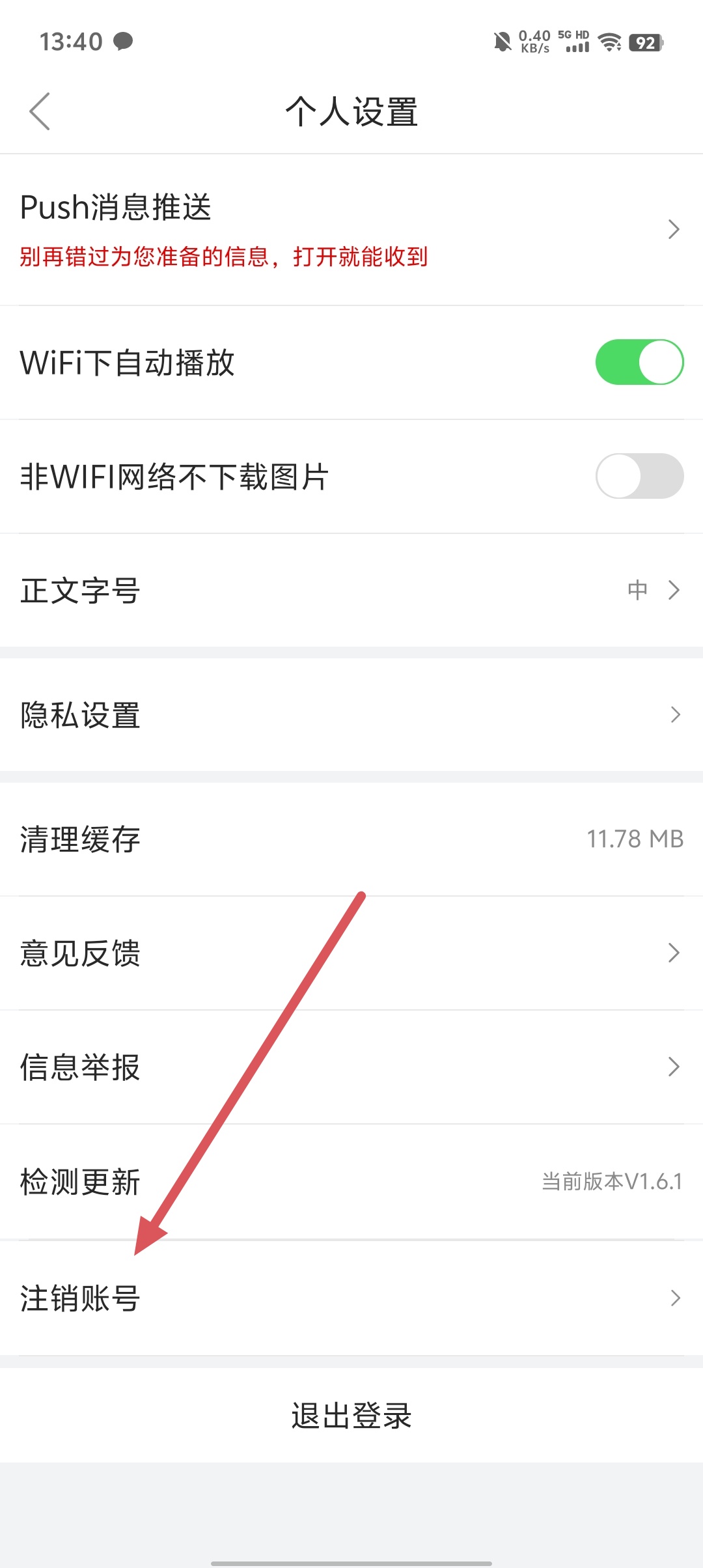Open Push消息推送 settings
The width and height of the screenshot is (703, 1568).
pyautogui.click(x=351, y=229)
